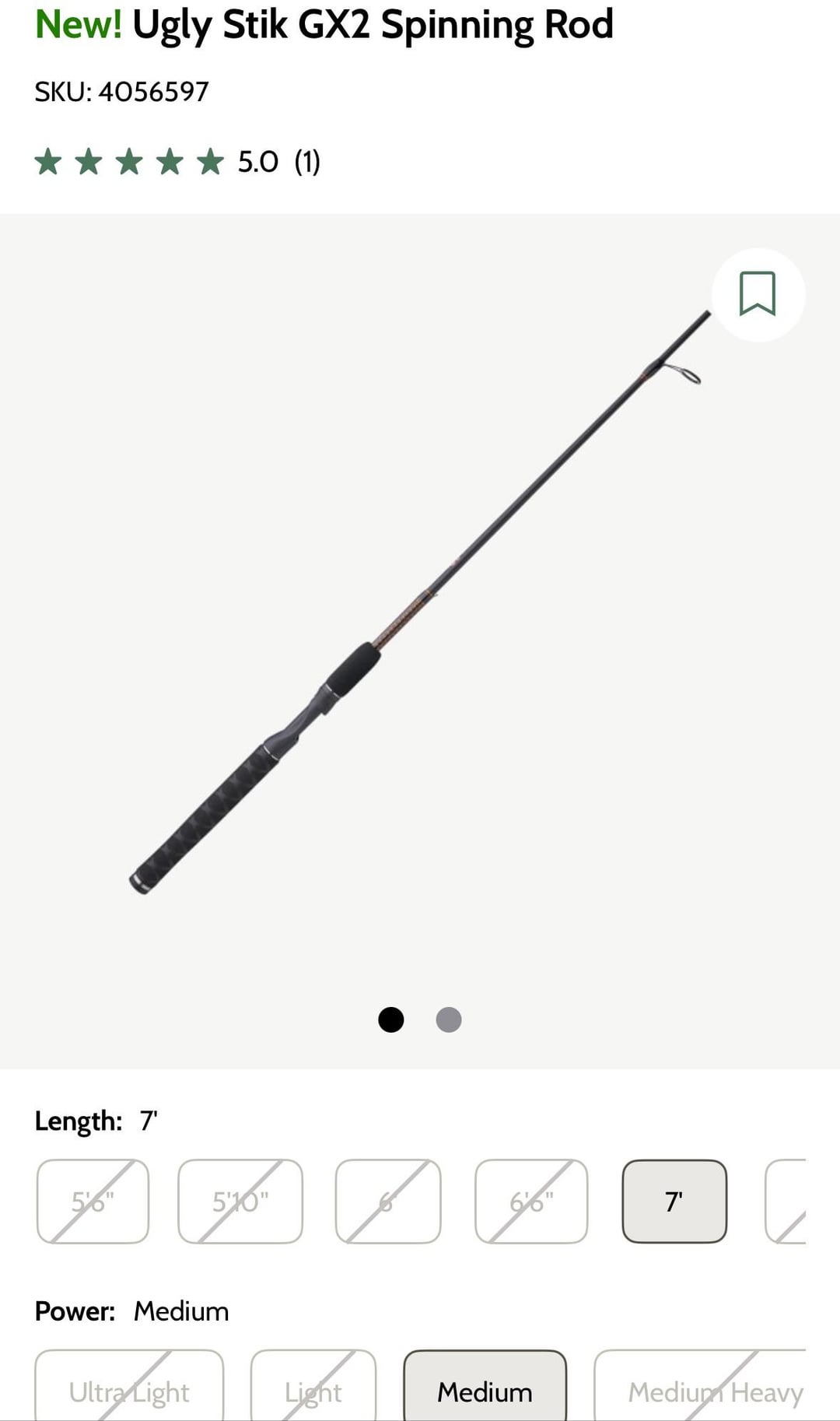Select Medium power option
This screenshot has width=840, height=1421.
click(485, 1391)
